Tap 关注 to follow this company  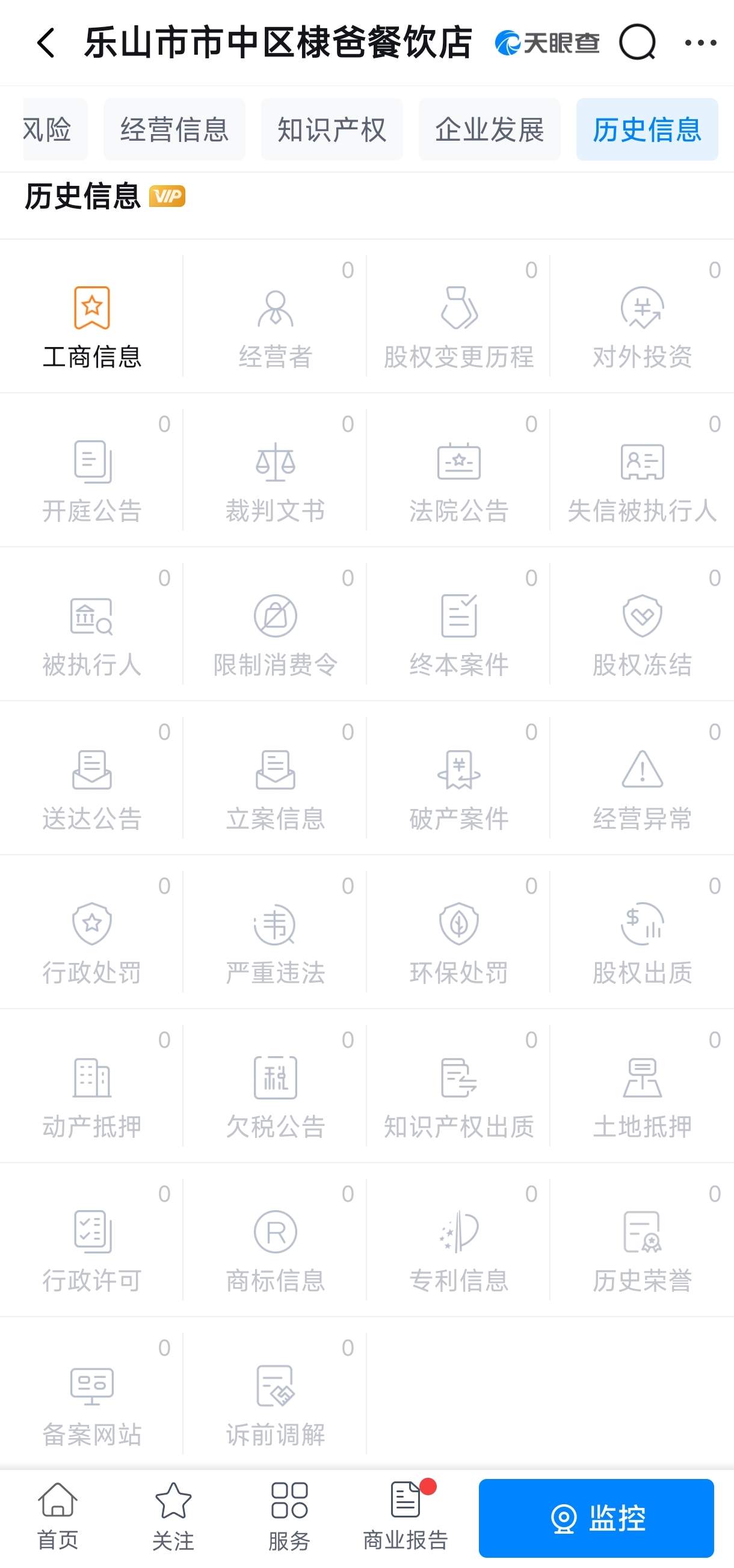[x=174, y=1517]
